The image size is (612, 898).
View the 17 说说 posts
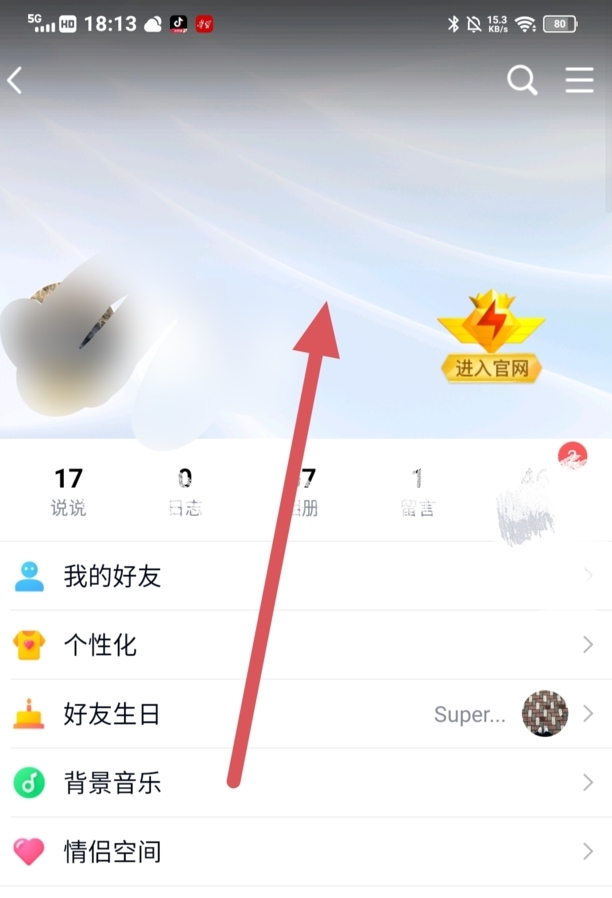[68, 491]
